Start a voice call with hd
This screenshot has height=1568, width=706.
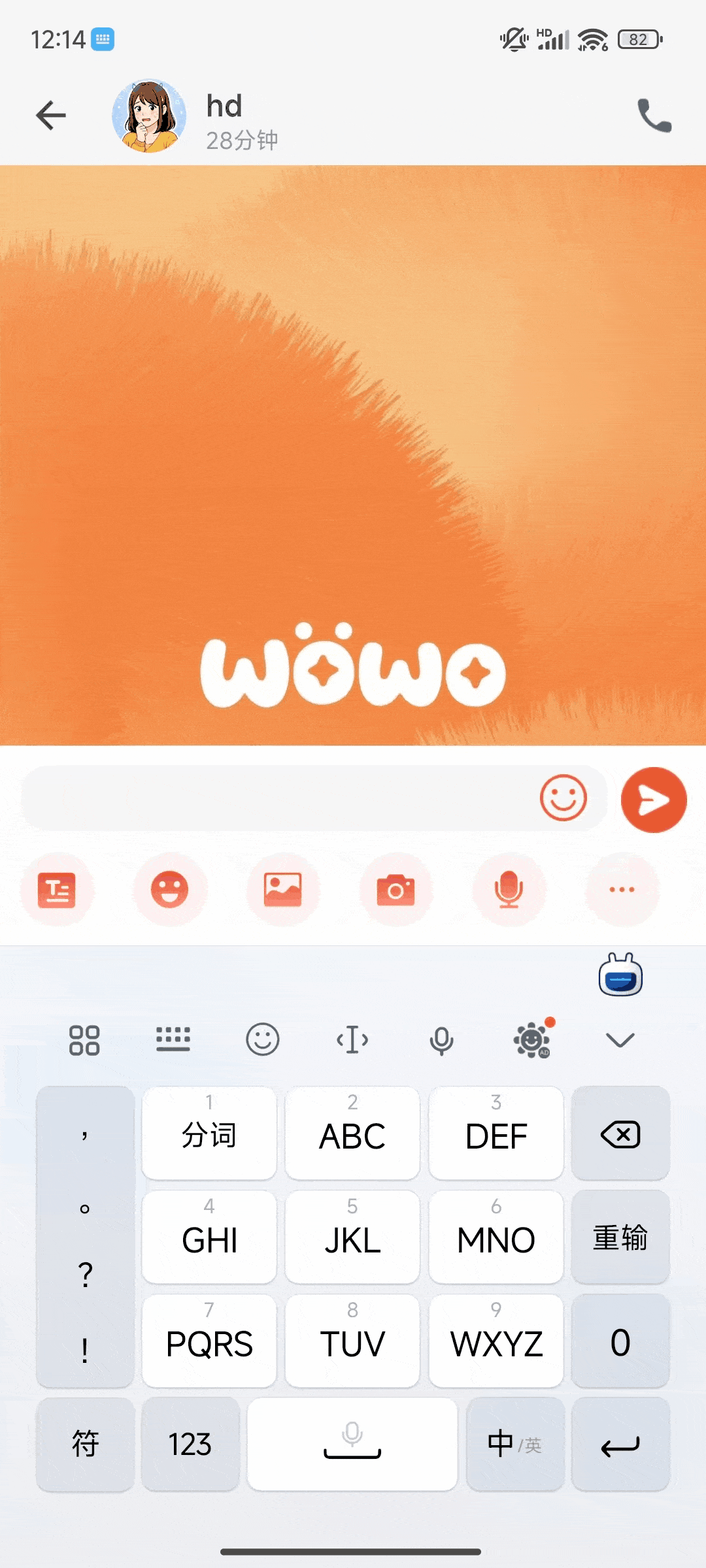point(654,116)
